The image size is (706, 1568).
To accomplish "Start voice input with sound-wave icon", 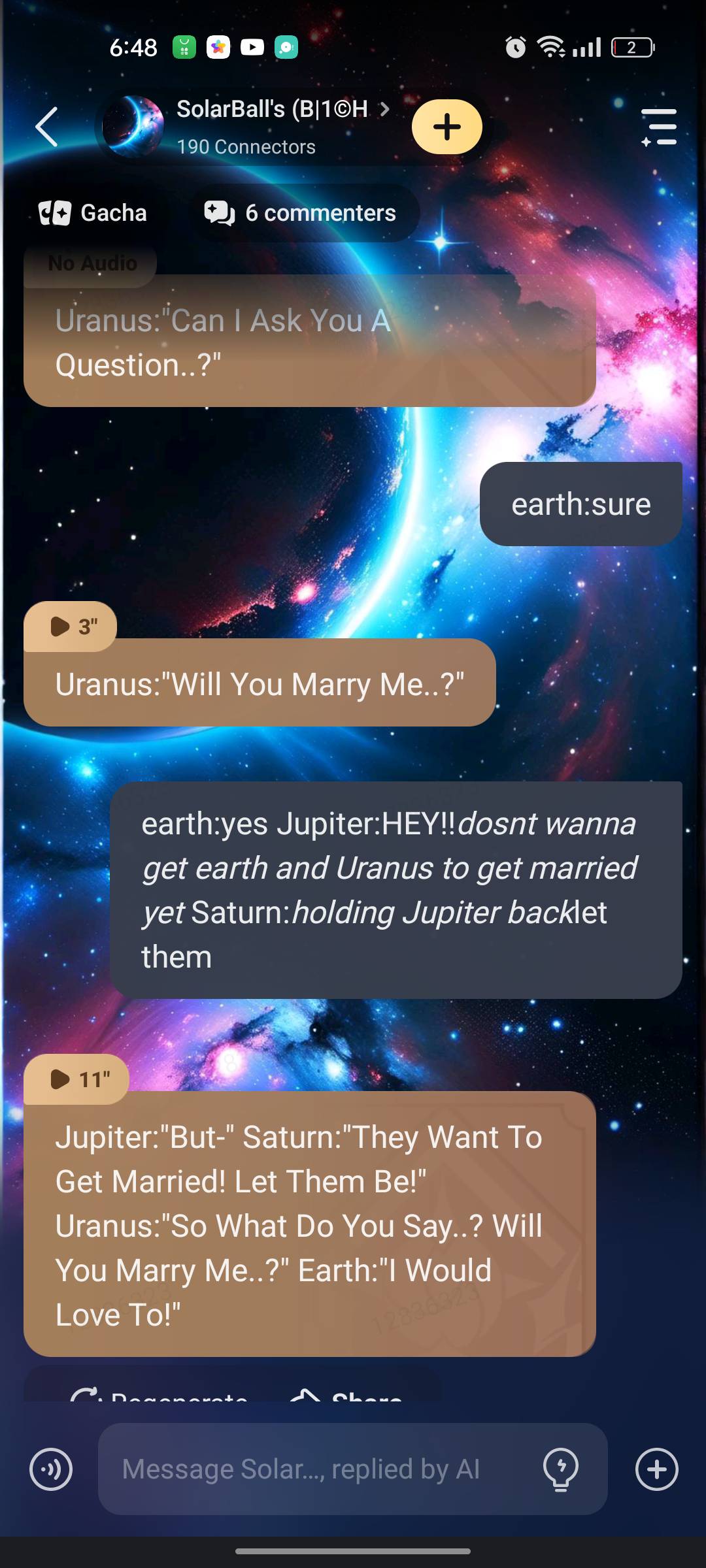I will click(x=51, y=1469).
